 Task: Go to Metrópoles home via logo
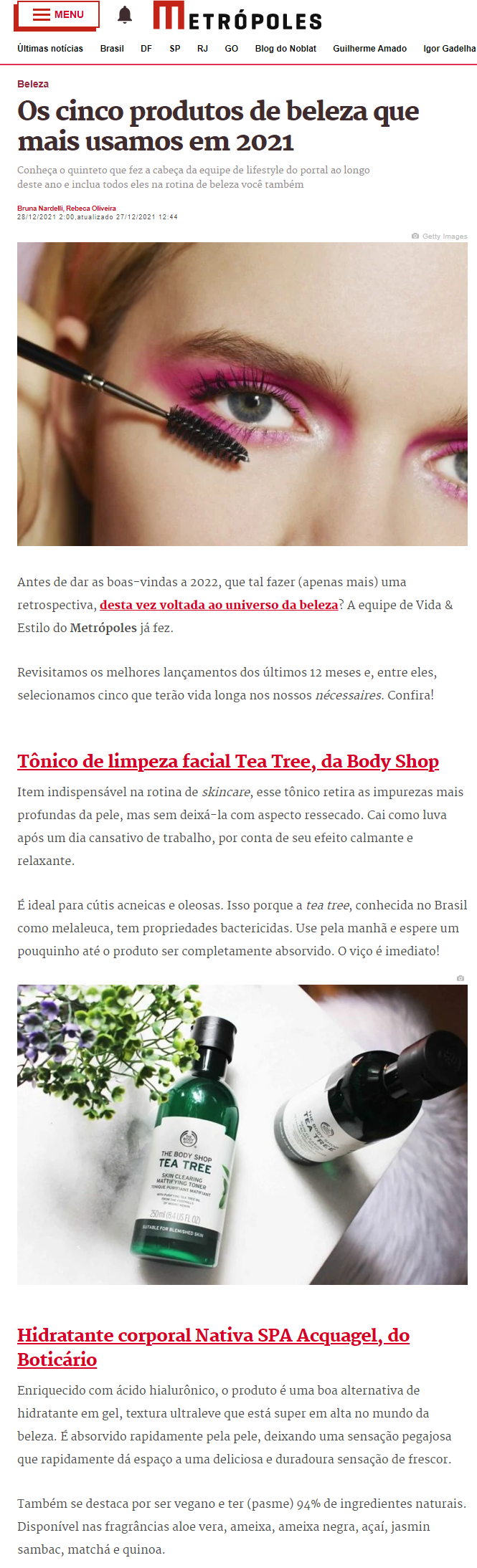pyautogui.click(x=237, y=16)
